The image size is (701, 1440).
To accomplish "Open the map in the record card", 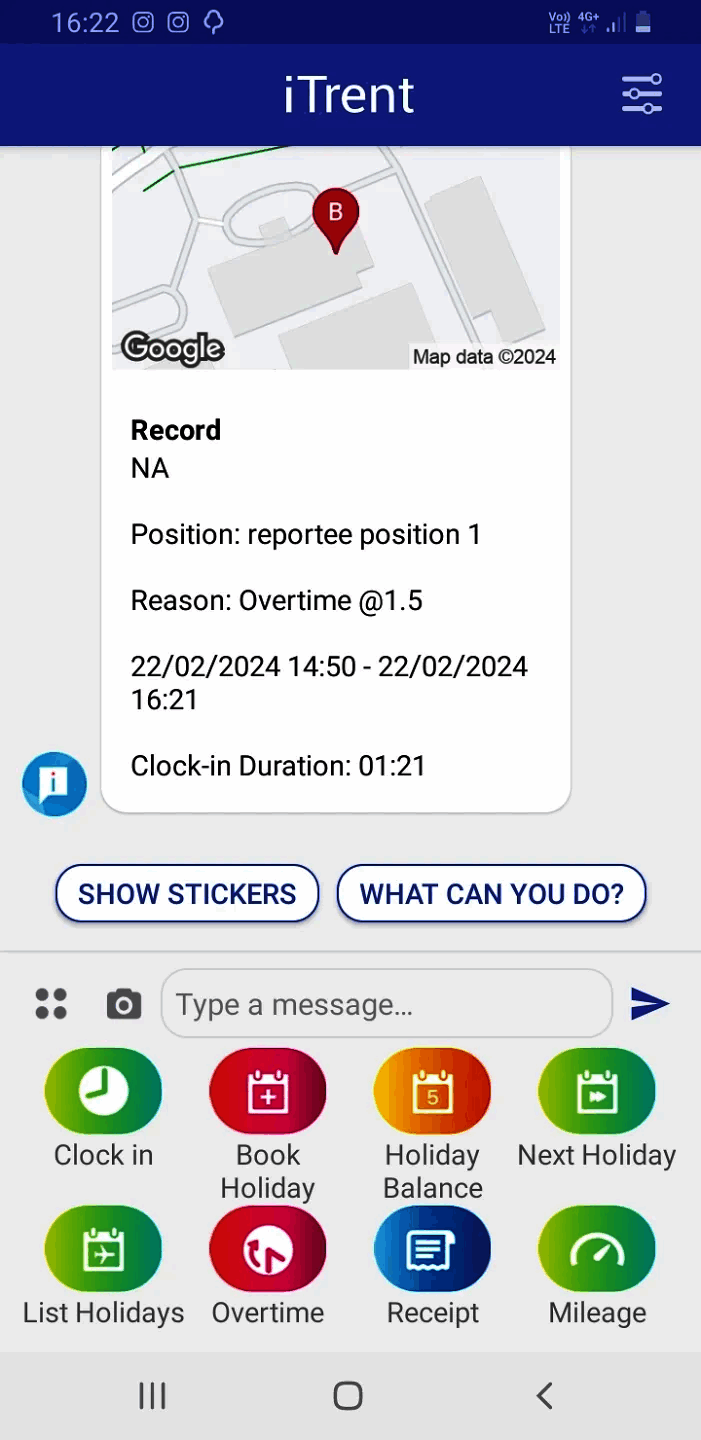I will tap(336, 260).
